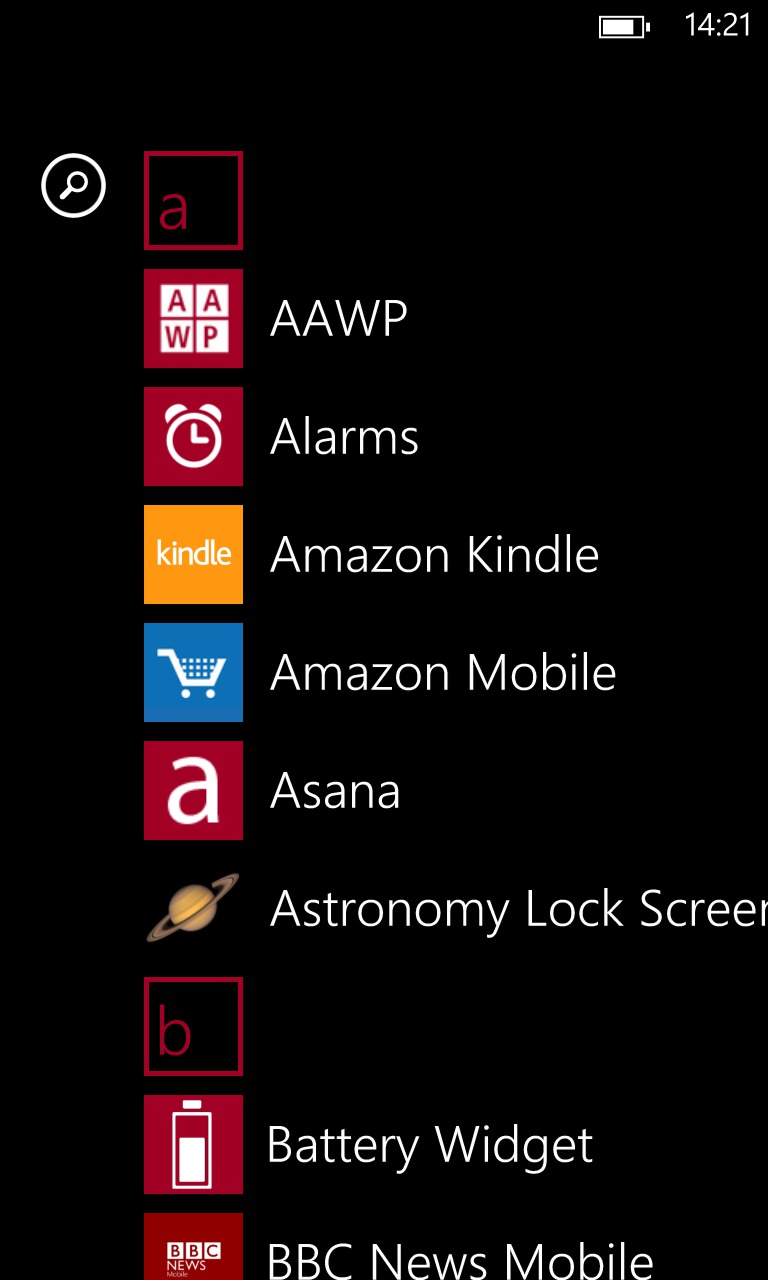Tap the letter b jump header
Image resolution: width=768 pixels, height=1280 pixels.
pyautogui.click(x=193, y=1026)
